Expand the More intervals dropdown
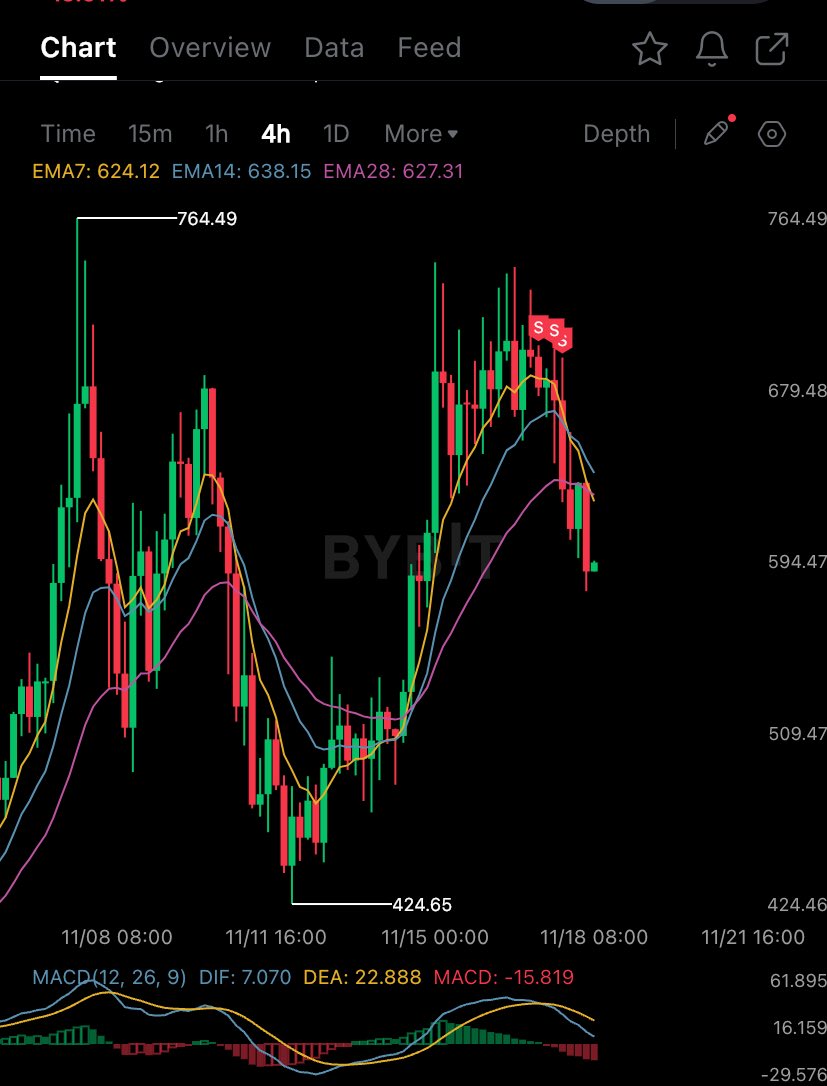 pyautogui.click(x=421, y=134)
